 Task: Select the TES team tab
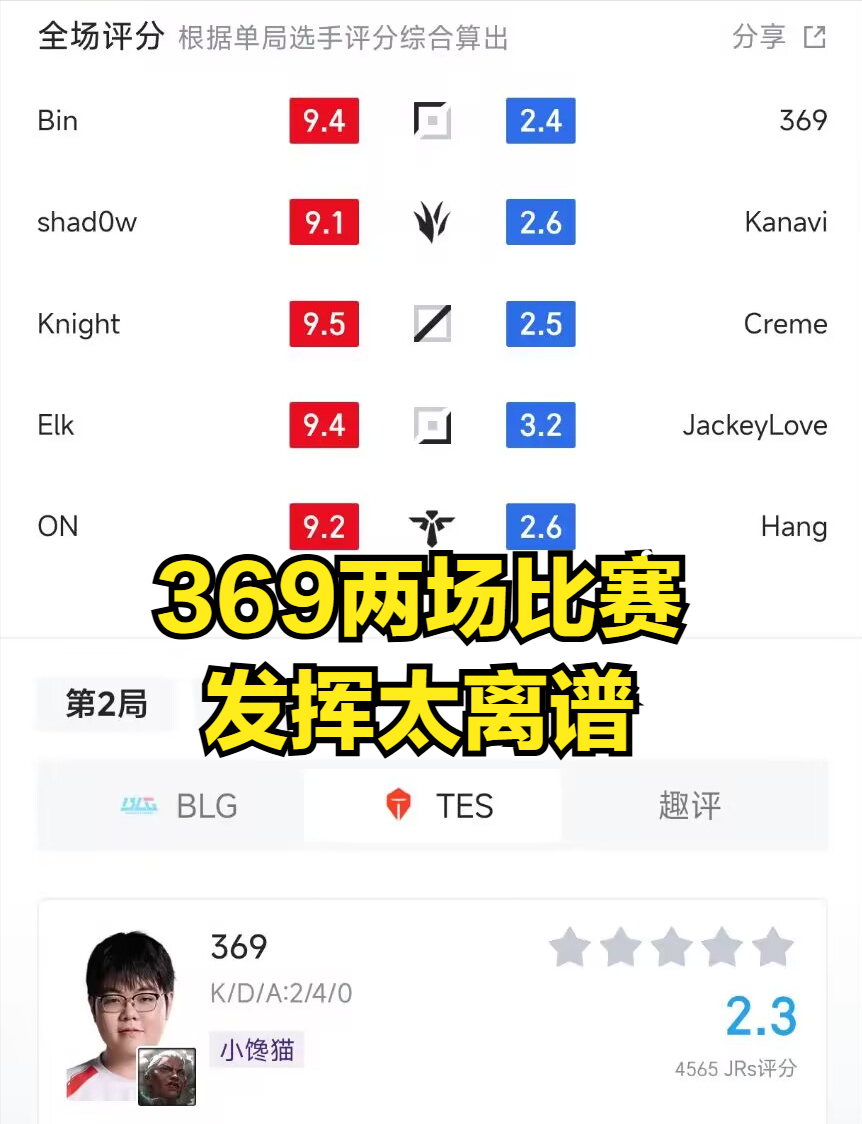[433, 805]
